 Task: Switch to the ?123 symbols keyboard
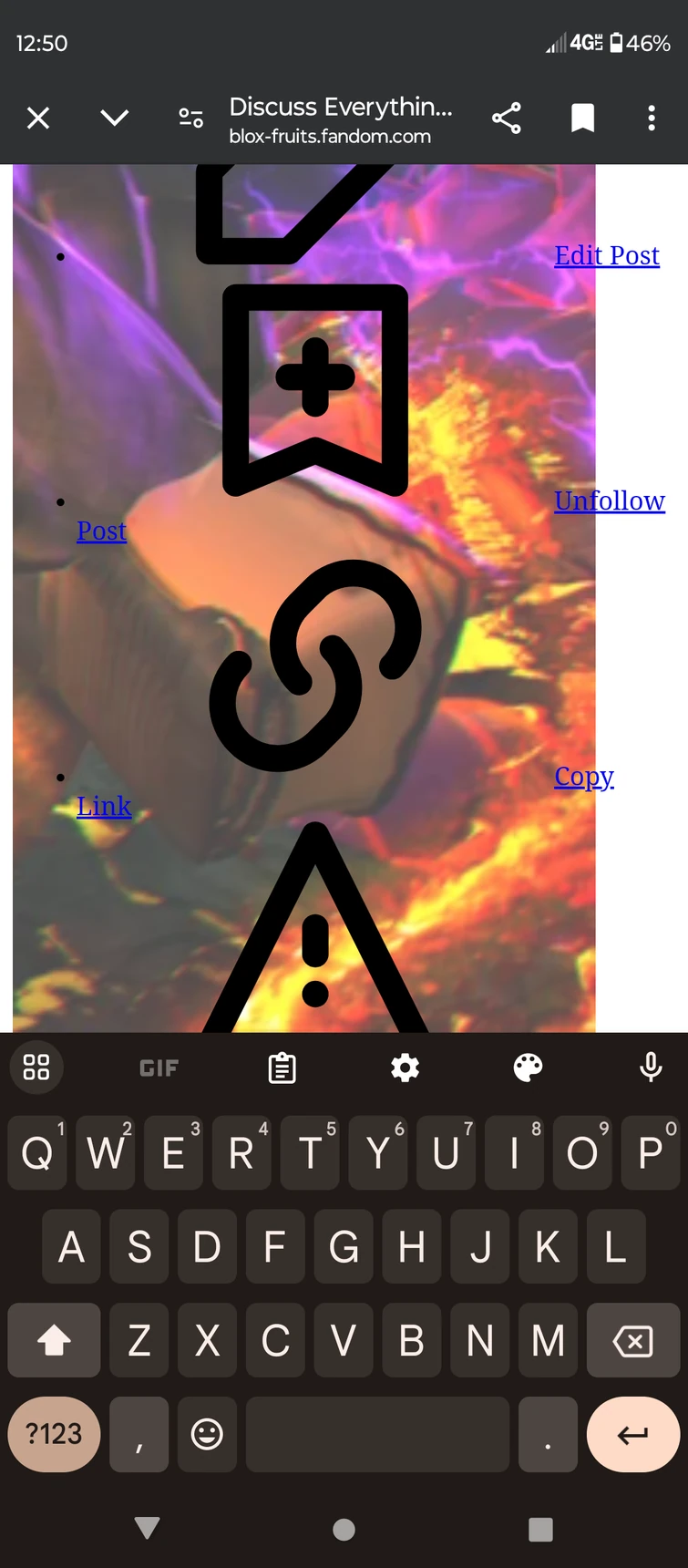click(54, 1434)
